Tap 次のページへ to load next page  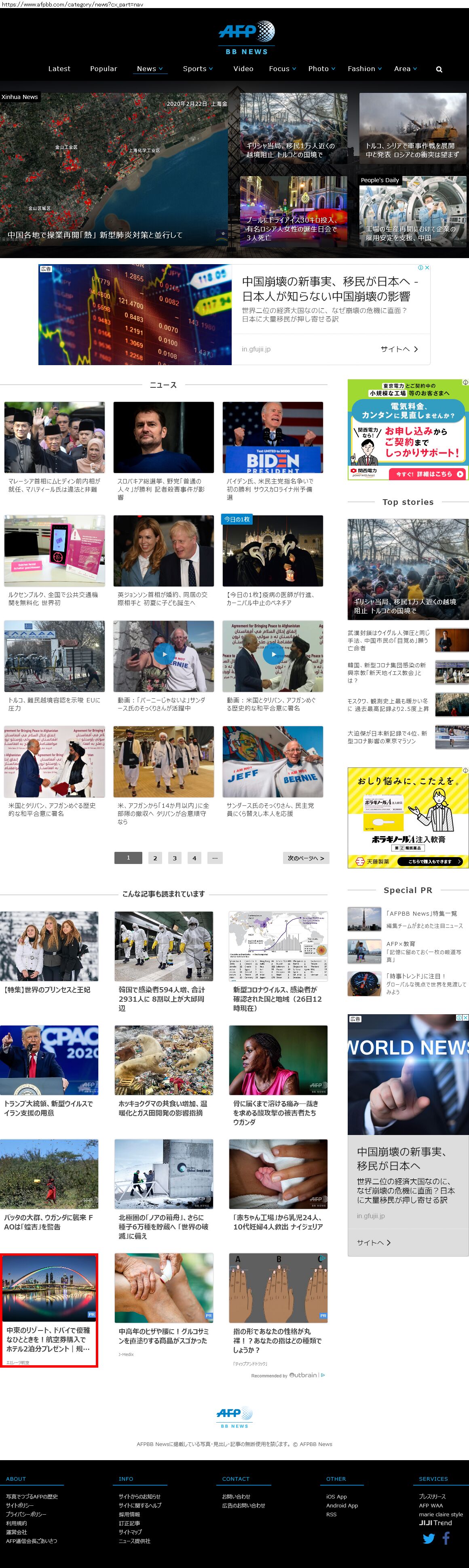(x=305, y=858)
